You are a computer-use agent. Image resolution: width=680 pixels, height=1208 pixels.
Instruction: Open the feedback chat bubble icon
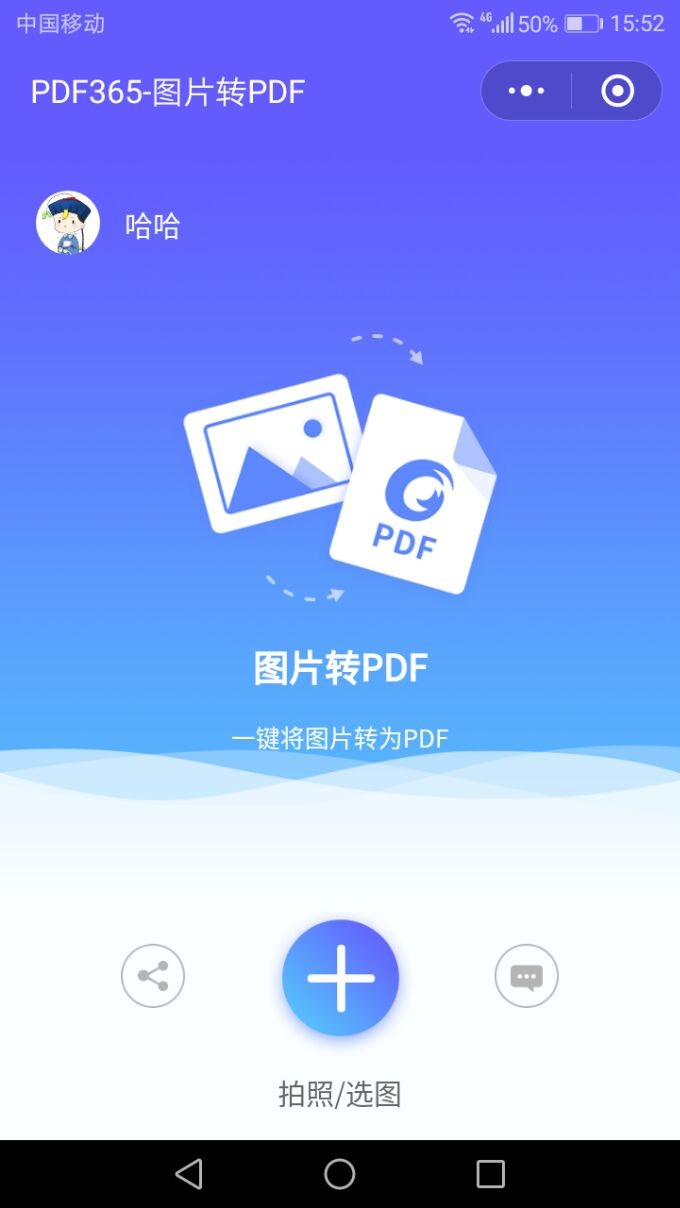[527, 976]
